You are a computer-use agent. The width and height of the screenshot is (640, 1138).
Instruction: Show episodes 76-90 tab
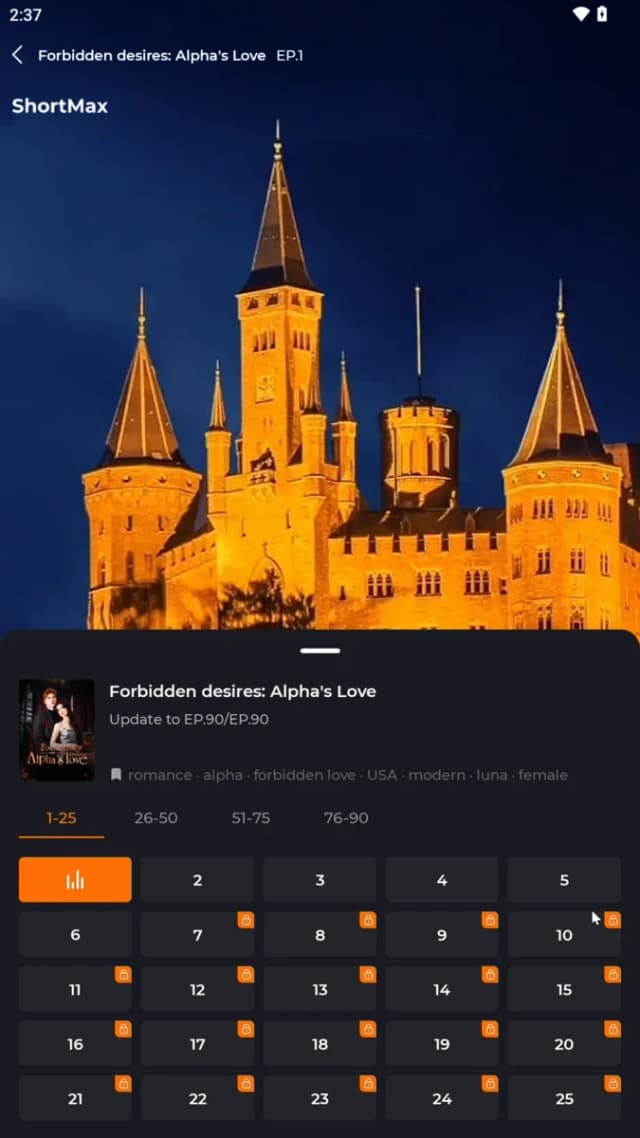[x=346, y=818]
